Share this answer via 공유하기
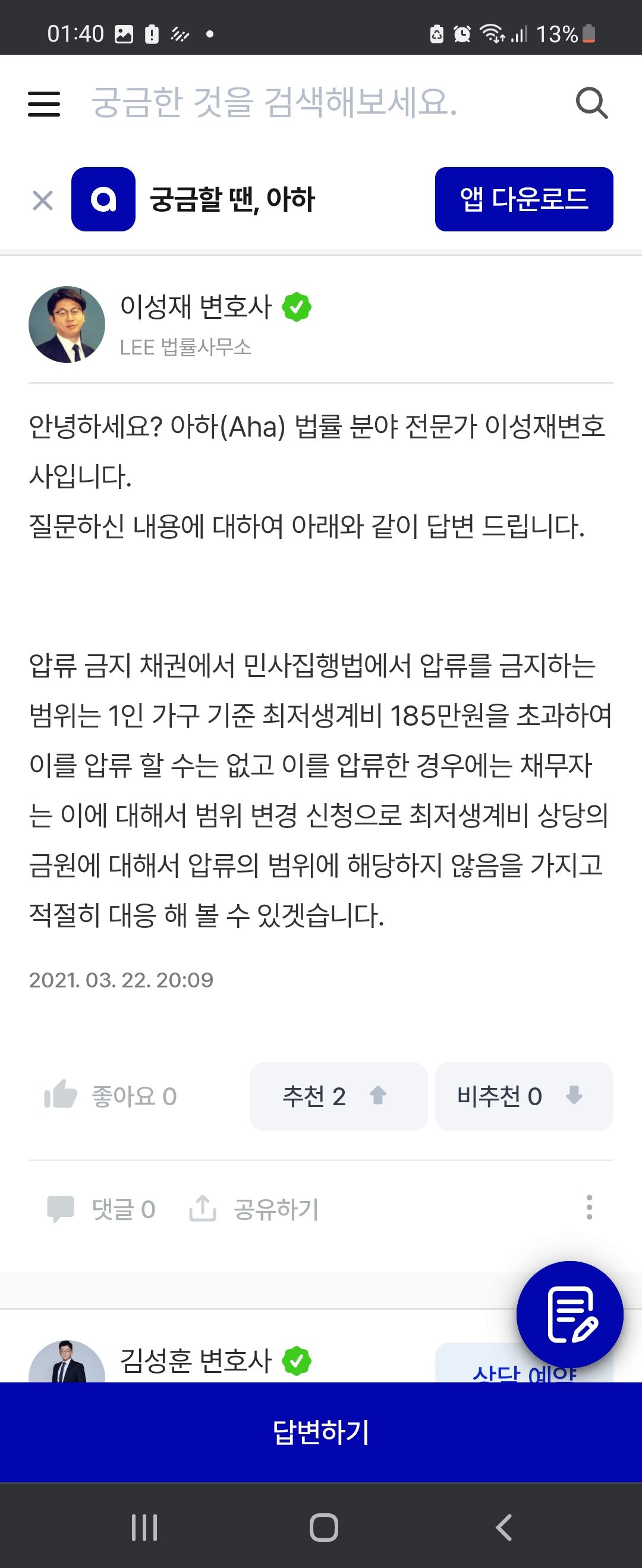The height and width of the screenshot is (1568, 642). coord(254,1209)
